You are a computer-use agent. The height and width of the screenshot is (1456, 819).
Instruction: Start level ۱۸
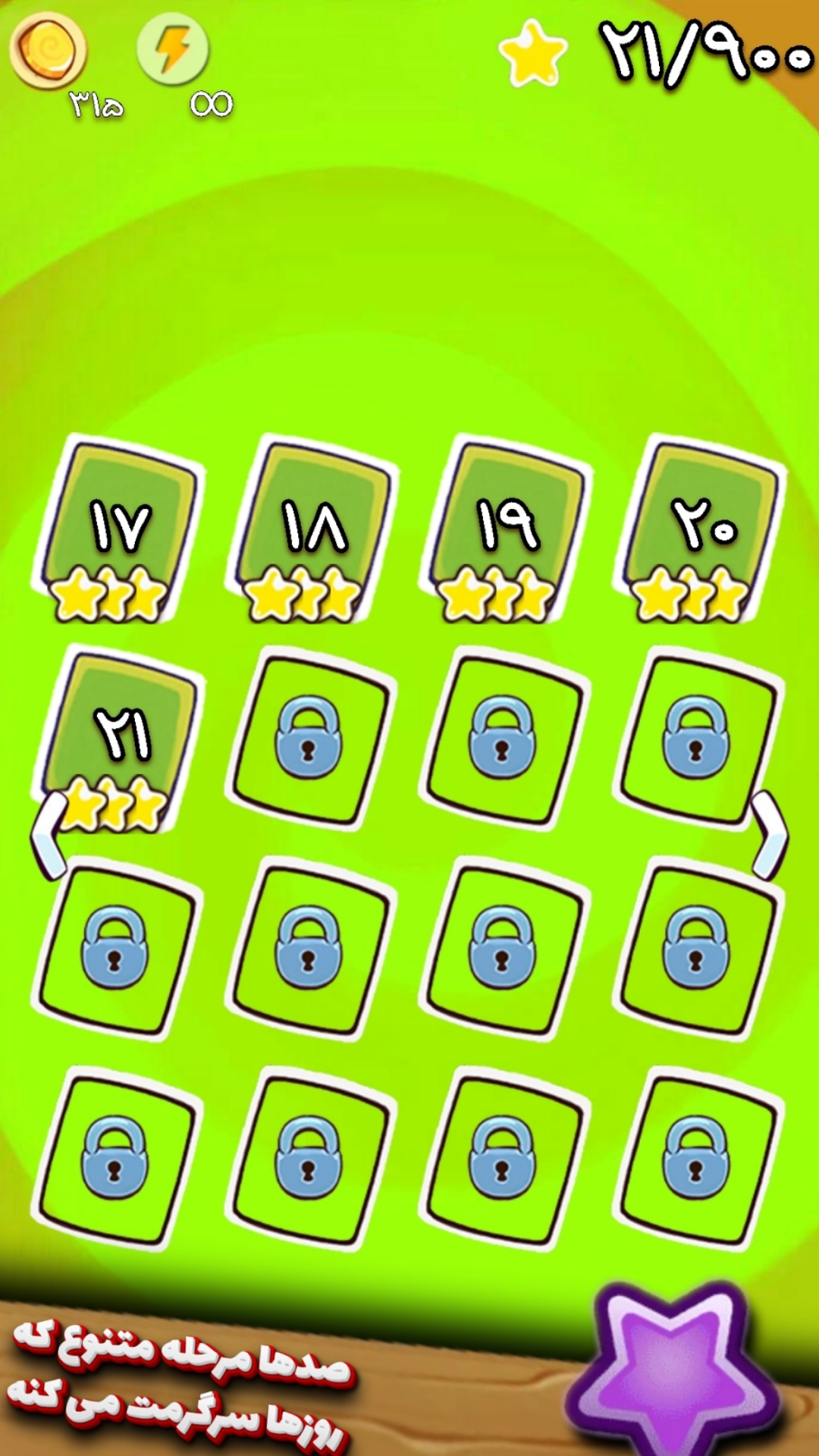click(312, 529)
